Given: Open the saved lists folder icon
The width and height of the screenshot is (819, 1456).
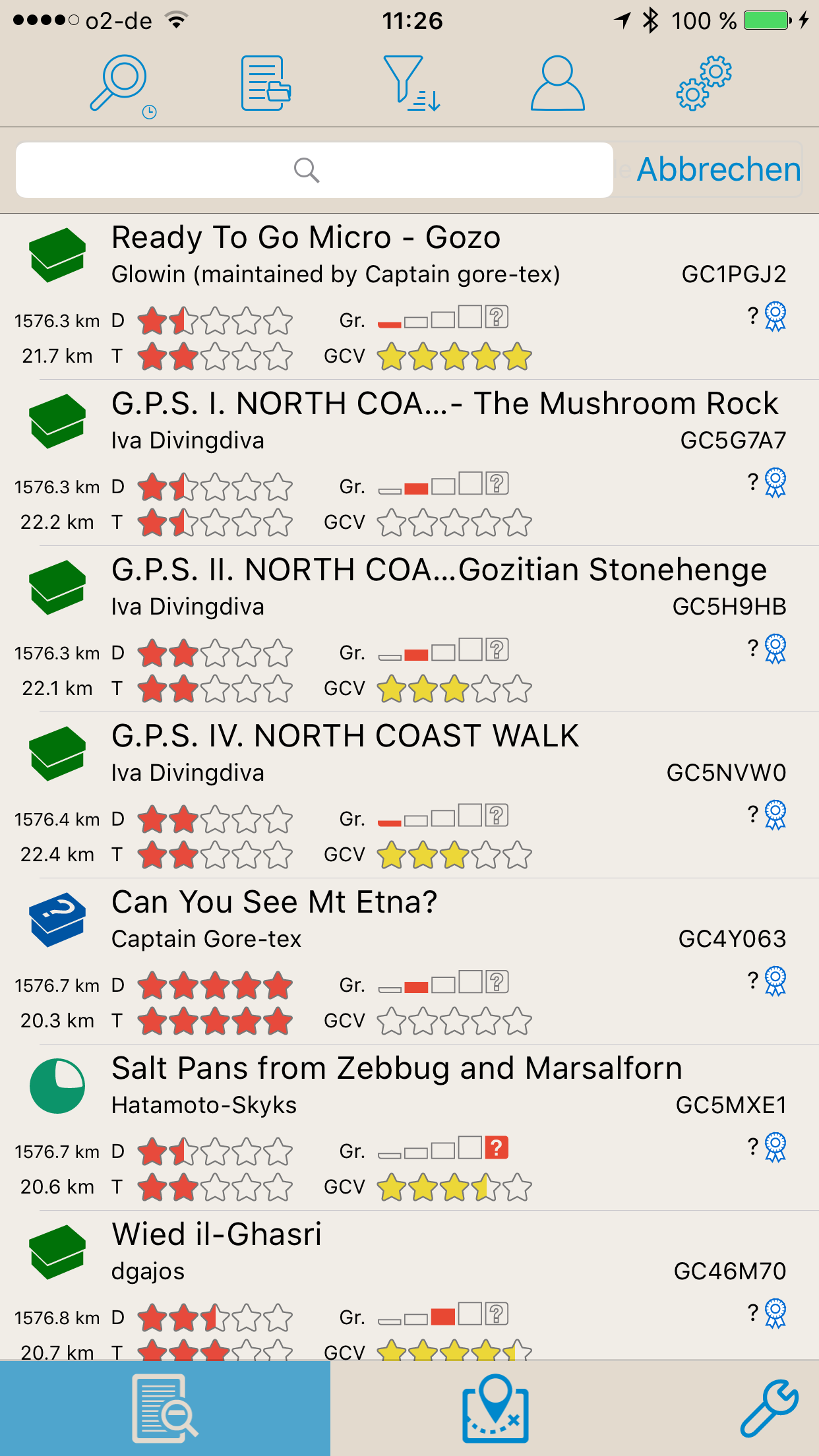Looking at the screenshot, I should 266,83.
